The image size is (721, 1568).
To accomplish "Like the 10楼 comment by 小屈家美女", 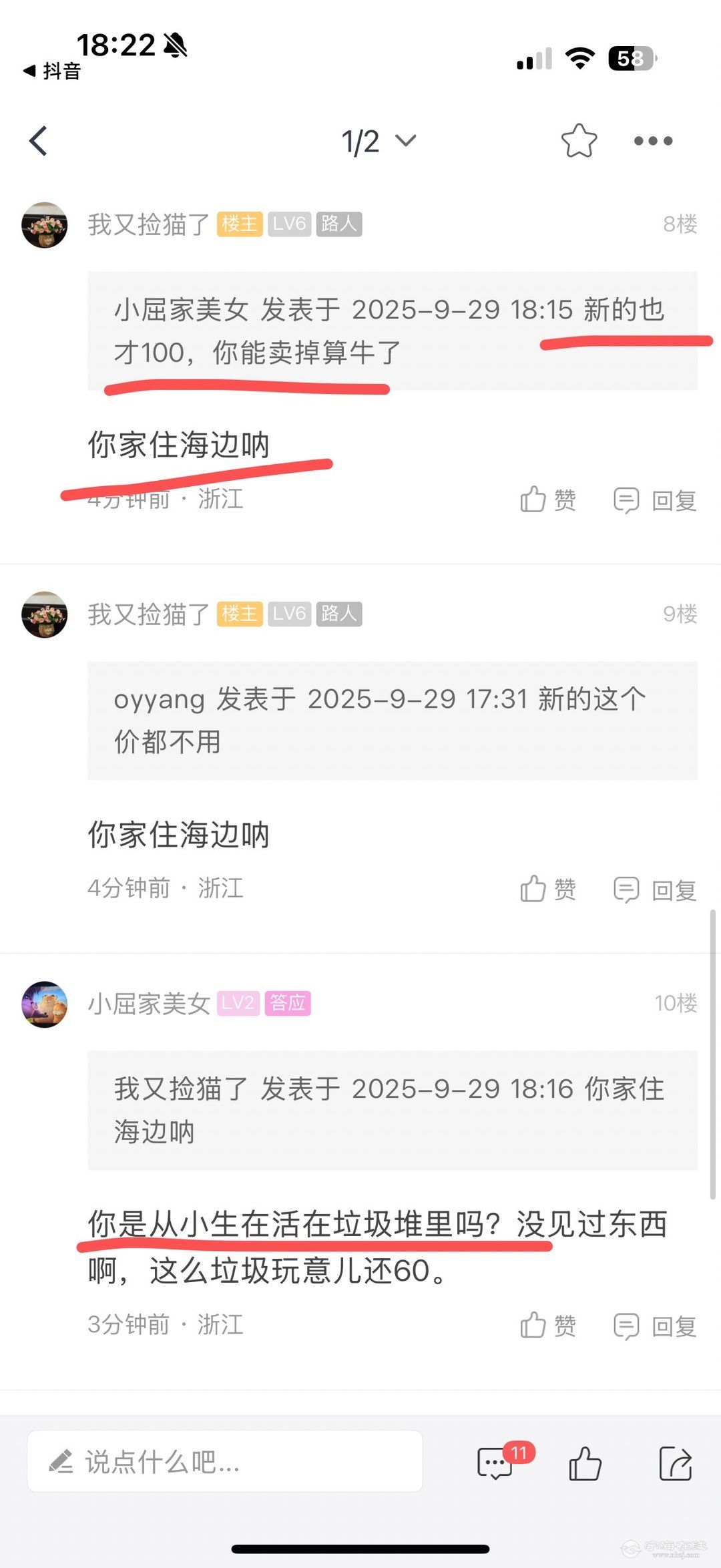I will click(x=547, y=1325).
